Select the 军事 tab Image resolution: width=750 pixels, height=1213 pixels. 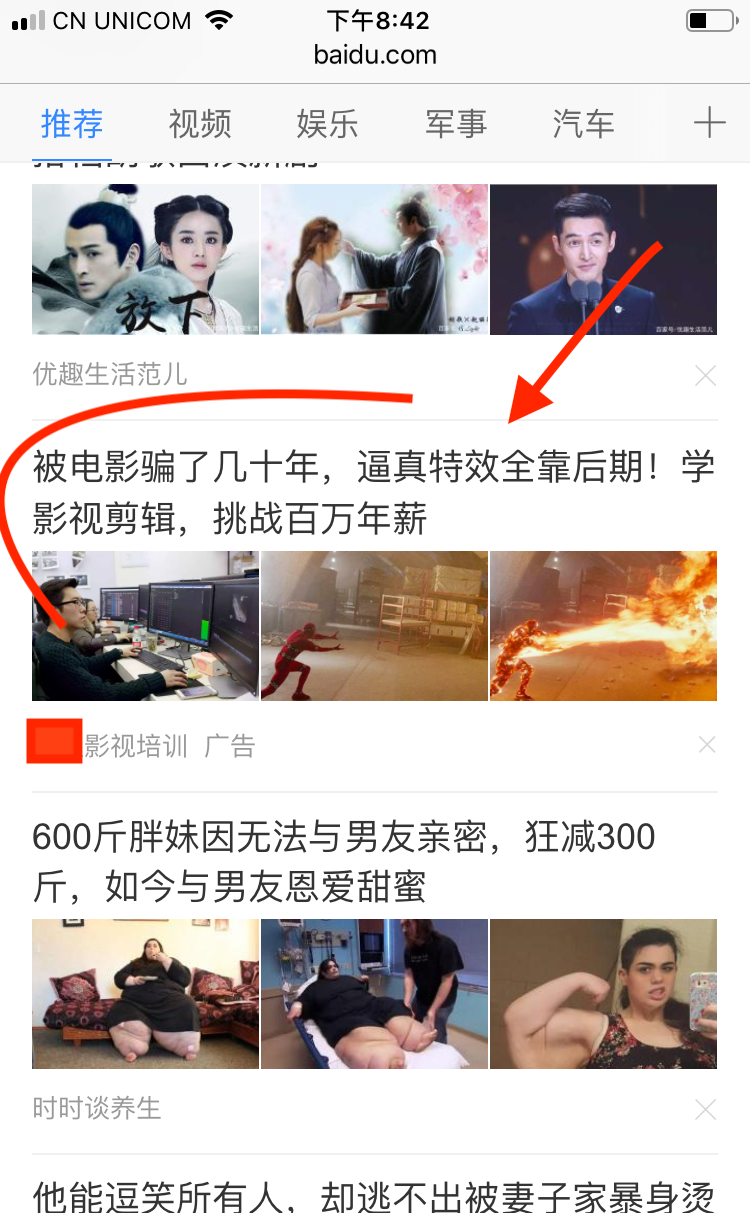coord(456,124)
